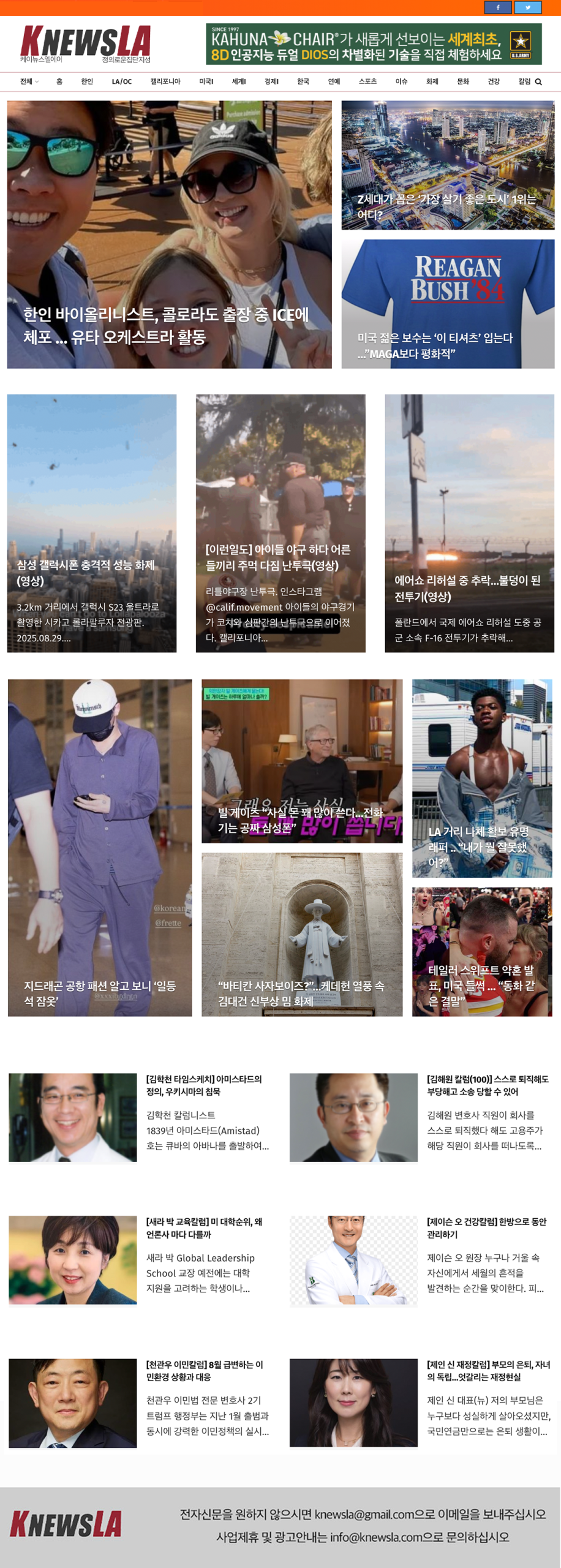The image size is (561, 1568).
Task: Switch to the 캘리포니아 section
Action: [x=165, y=81]
